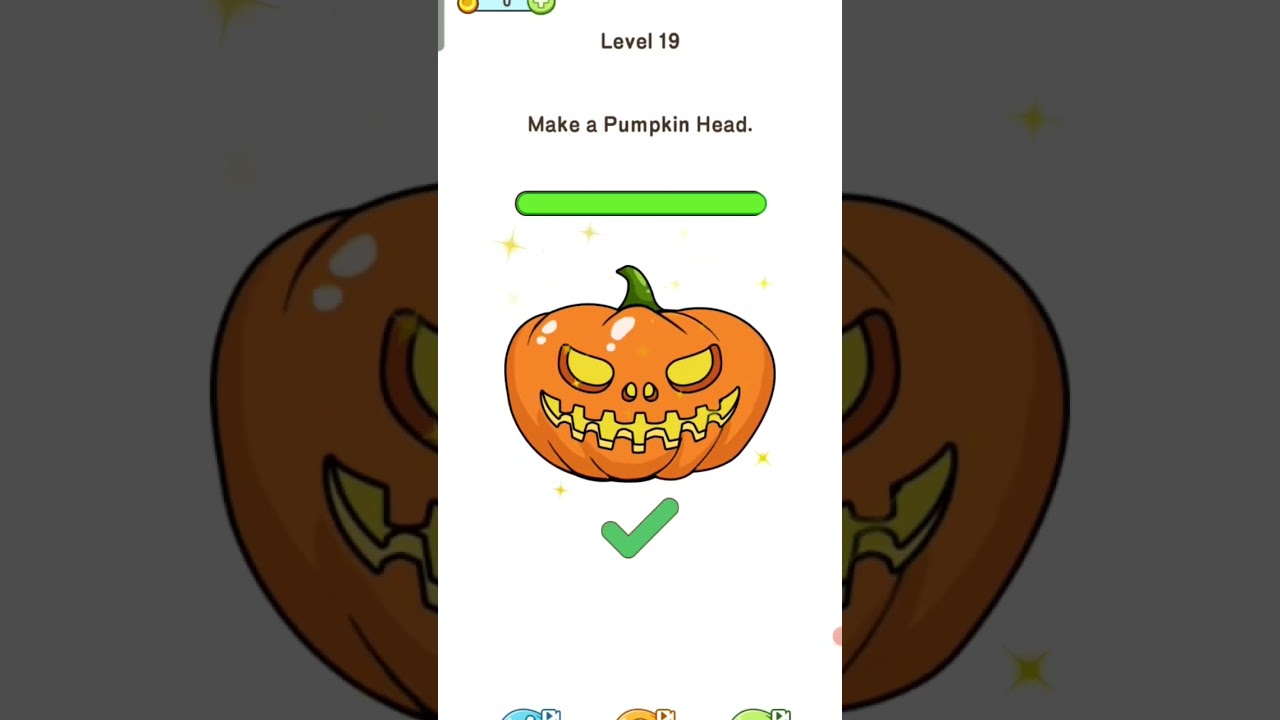
Task: Tap the green video-ad button
Action: click(x=759, y=714)
